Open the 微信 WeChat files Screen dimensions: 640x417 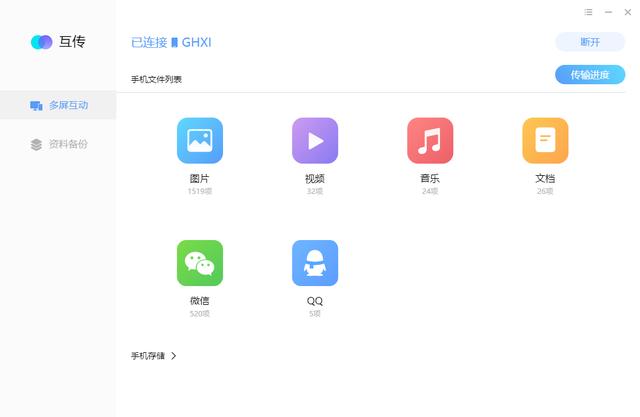coord(199,263)
